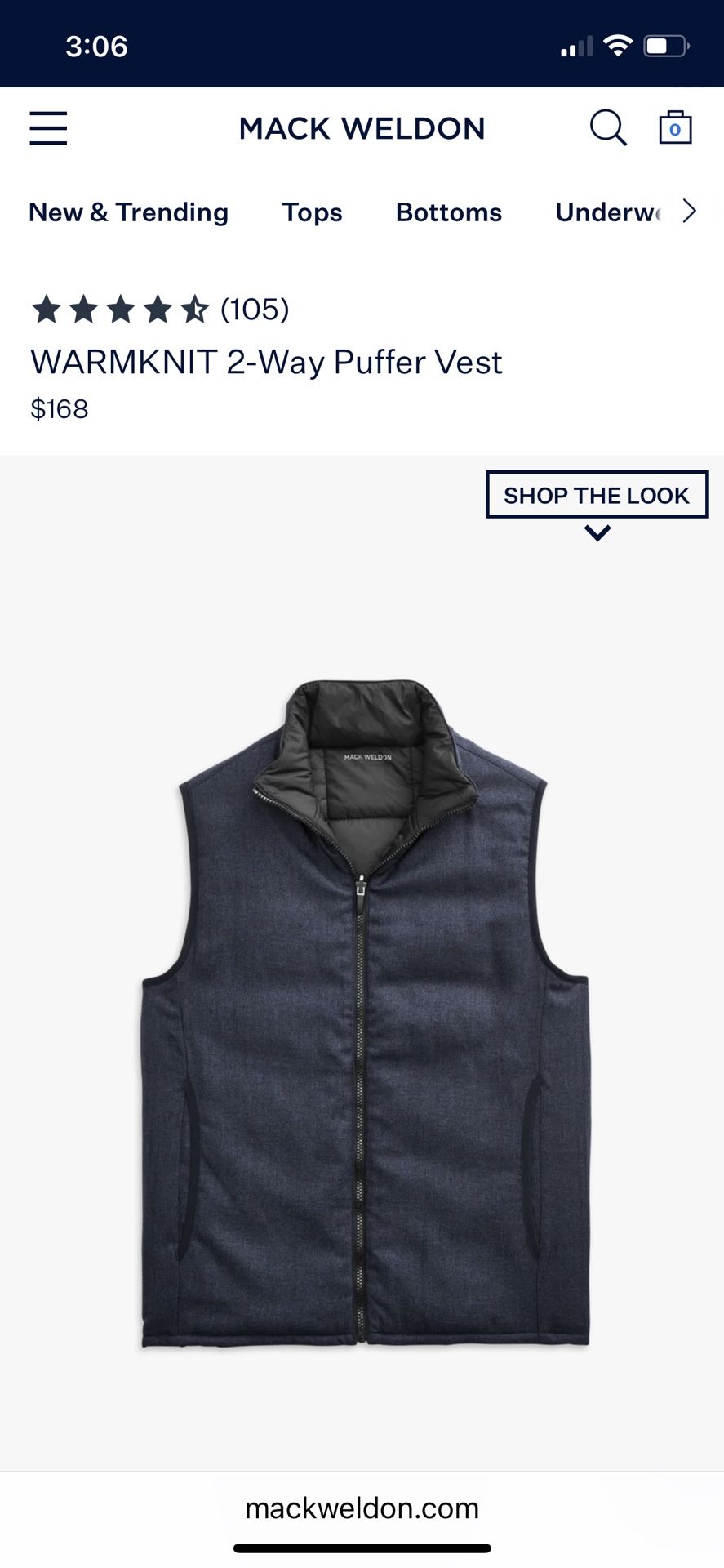Select the Underwear menu item

(608, 212)
